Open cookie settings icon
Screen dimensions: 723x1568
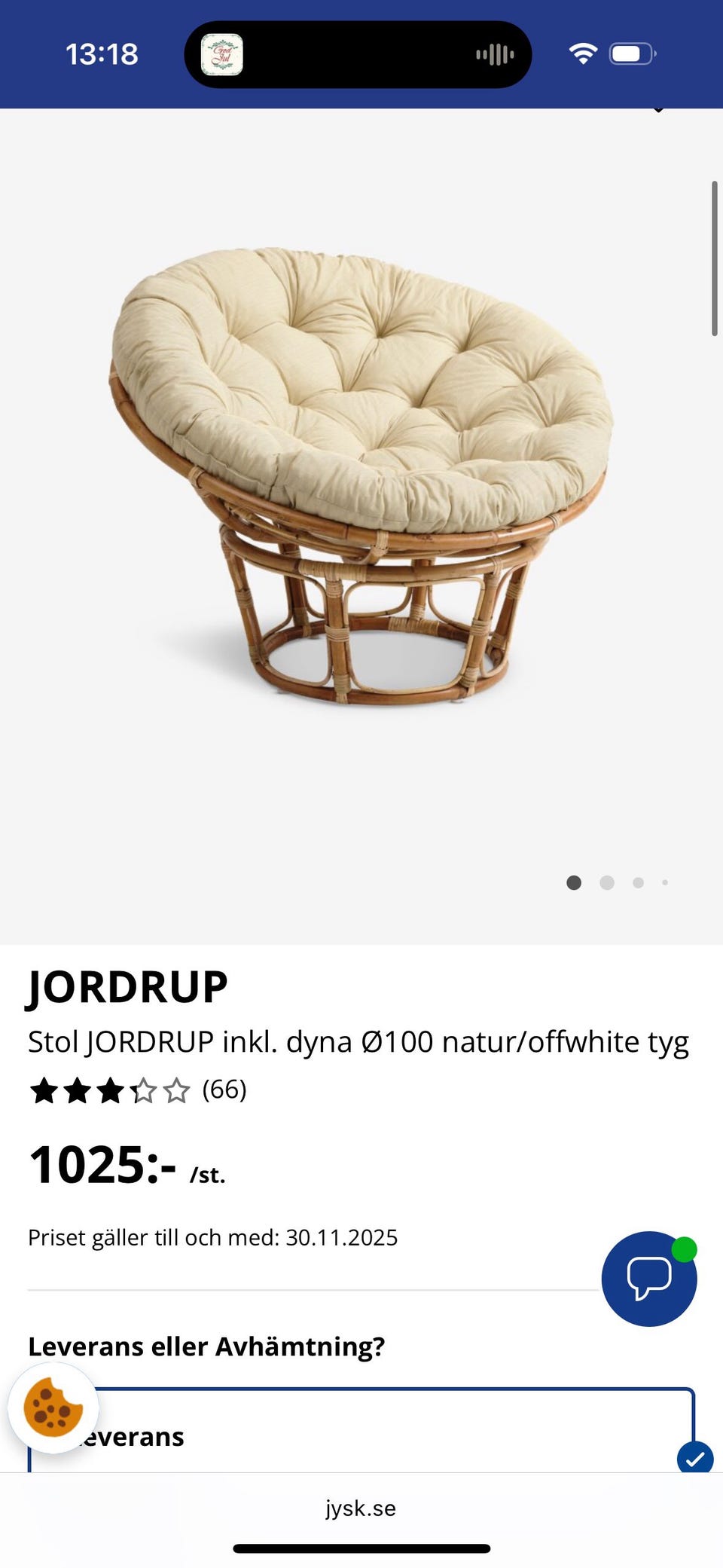53,1408
